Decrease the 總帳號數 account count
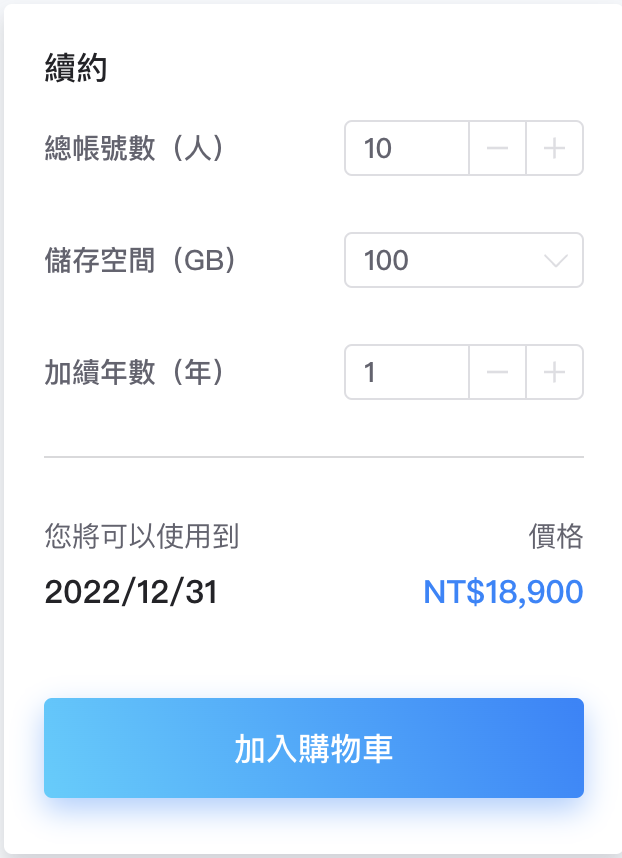Image resolution: width=622 pixels, height=858 pixels. point(497,149)
